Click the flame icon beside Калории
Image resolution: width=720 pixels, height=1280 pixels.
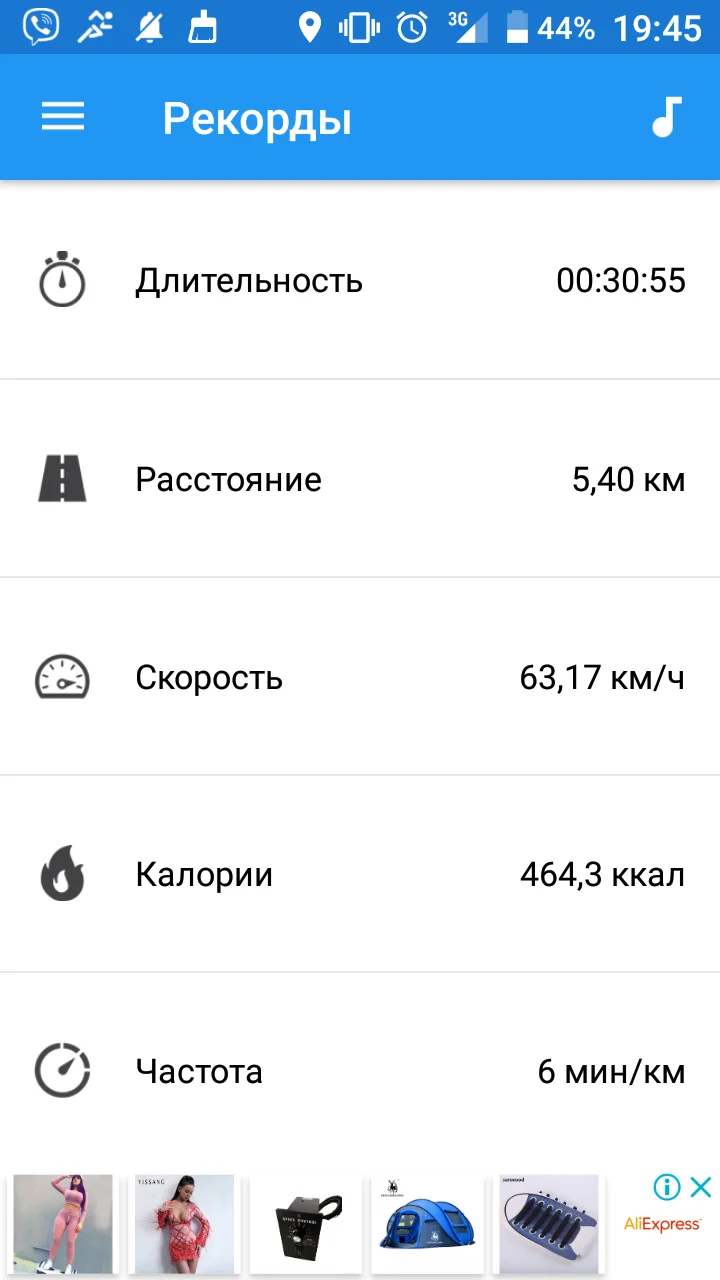(62, 873)
